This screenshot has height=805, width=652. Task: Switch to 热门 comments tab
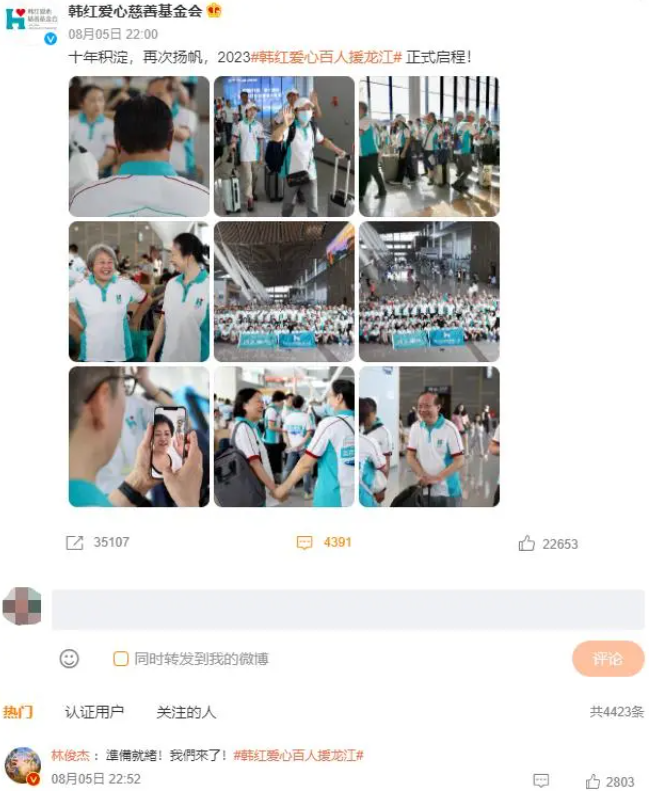click(x=18, y=712)
